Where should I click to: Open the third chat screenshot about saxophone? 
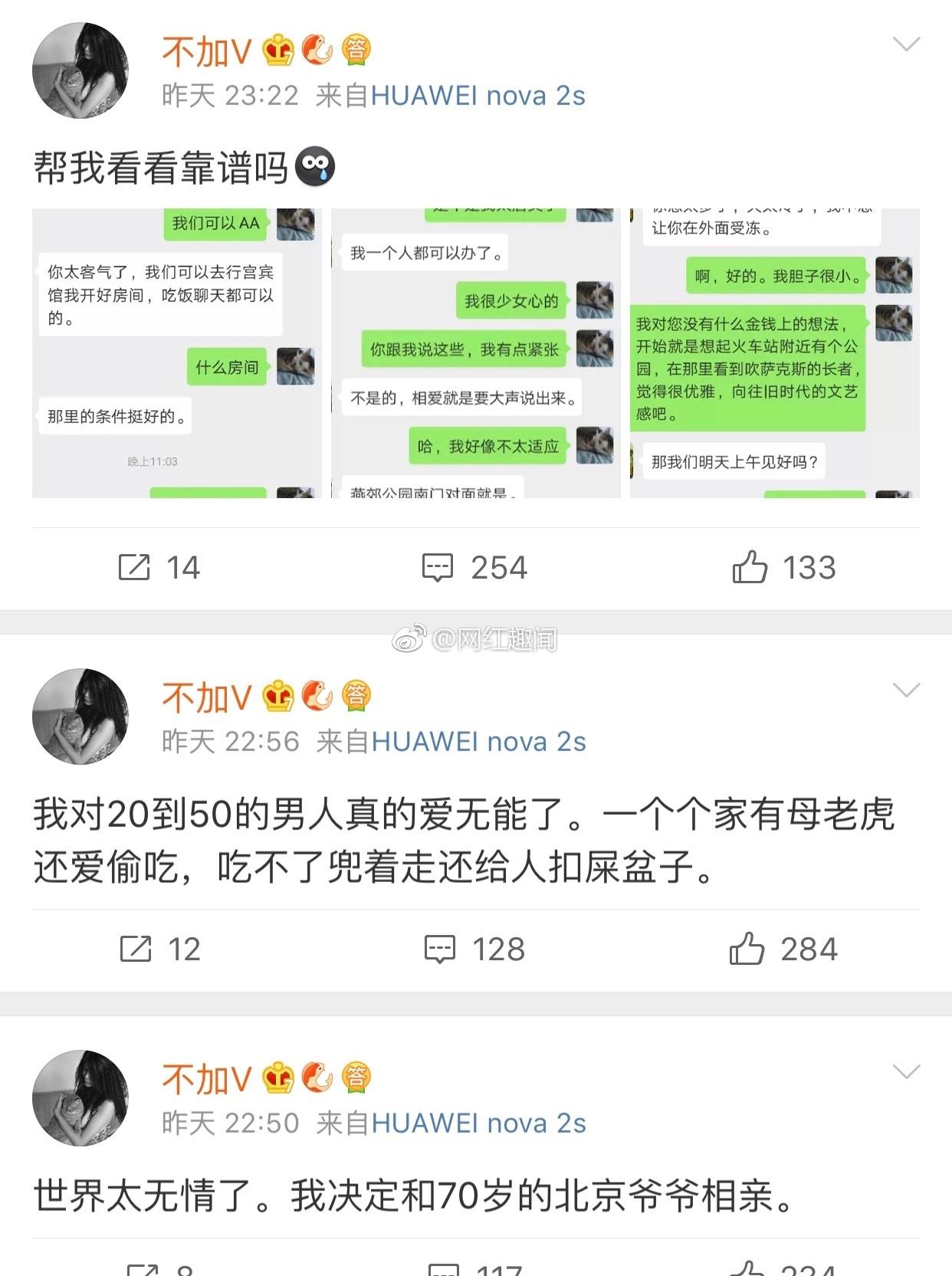coord(774,353)
